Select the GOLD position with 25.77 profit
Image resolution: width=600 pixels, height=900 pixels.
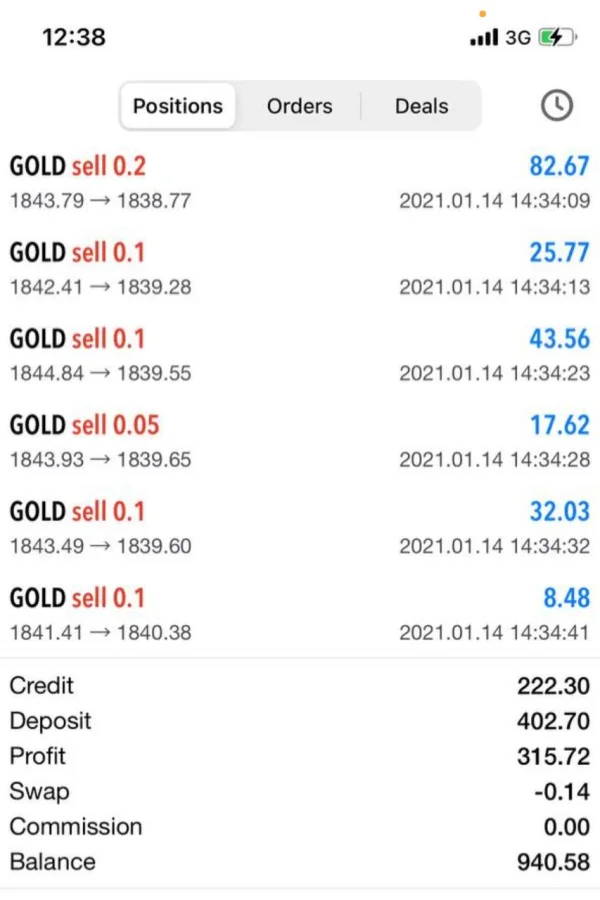(x=299, y=269)
